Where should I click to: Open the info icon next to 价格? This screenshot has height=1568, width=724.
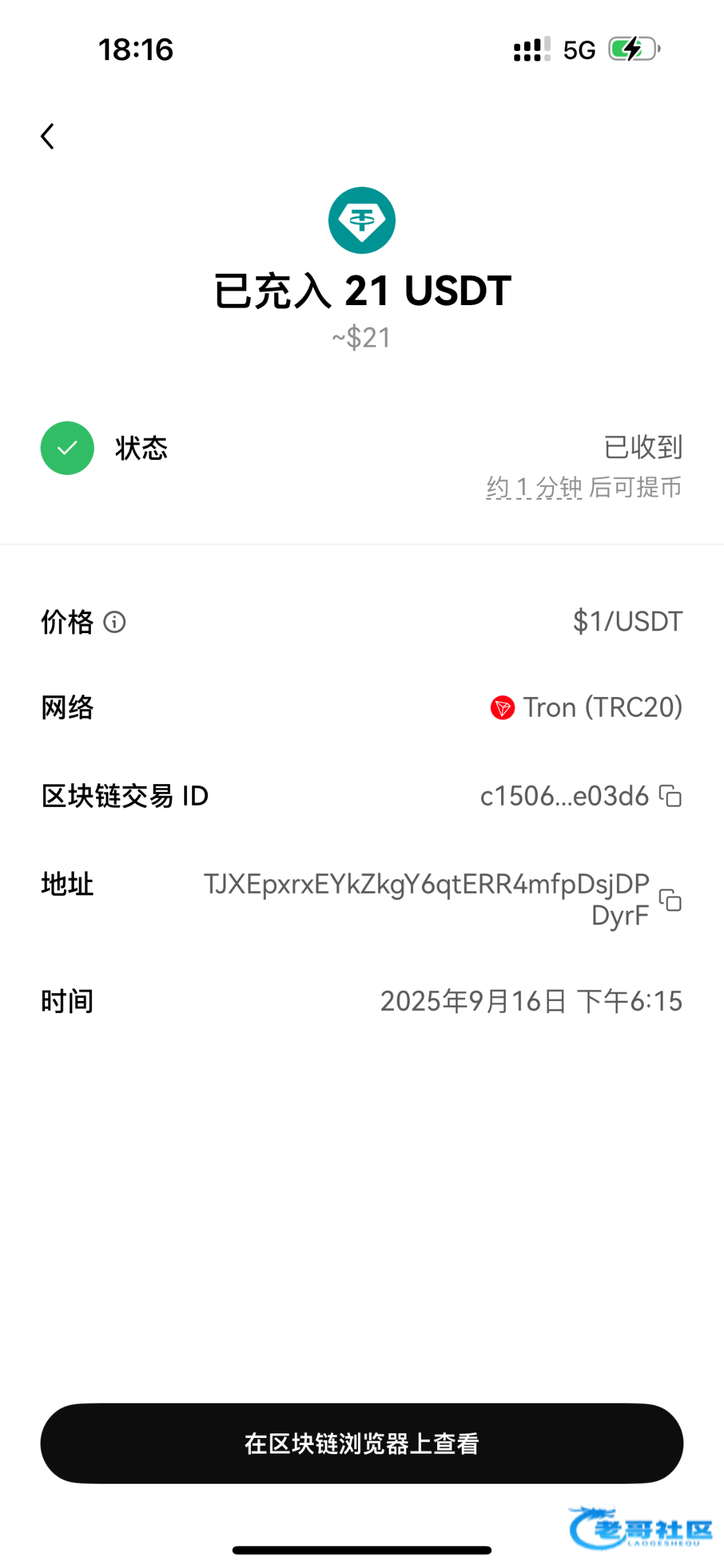[114, 622]
